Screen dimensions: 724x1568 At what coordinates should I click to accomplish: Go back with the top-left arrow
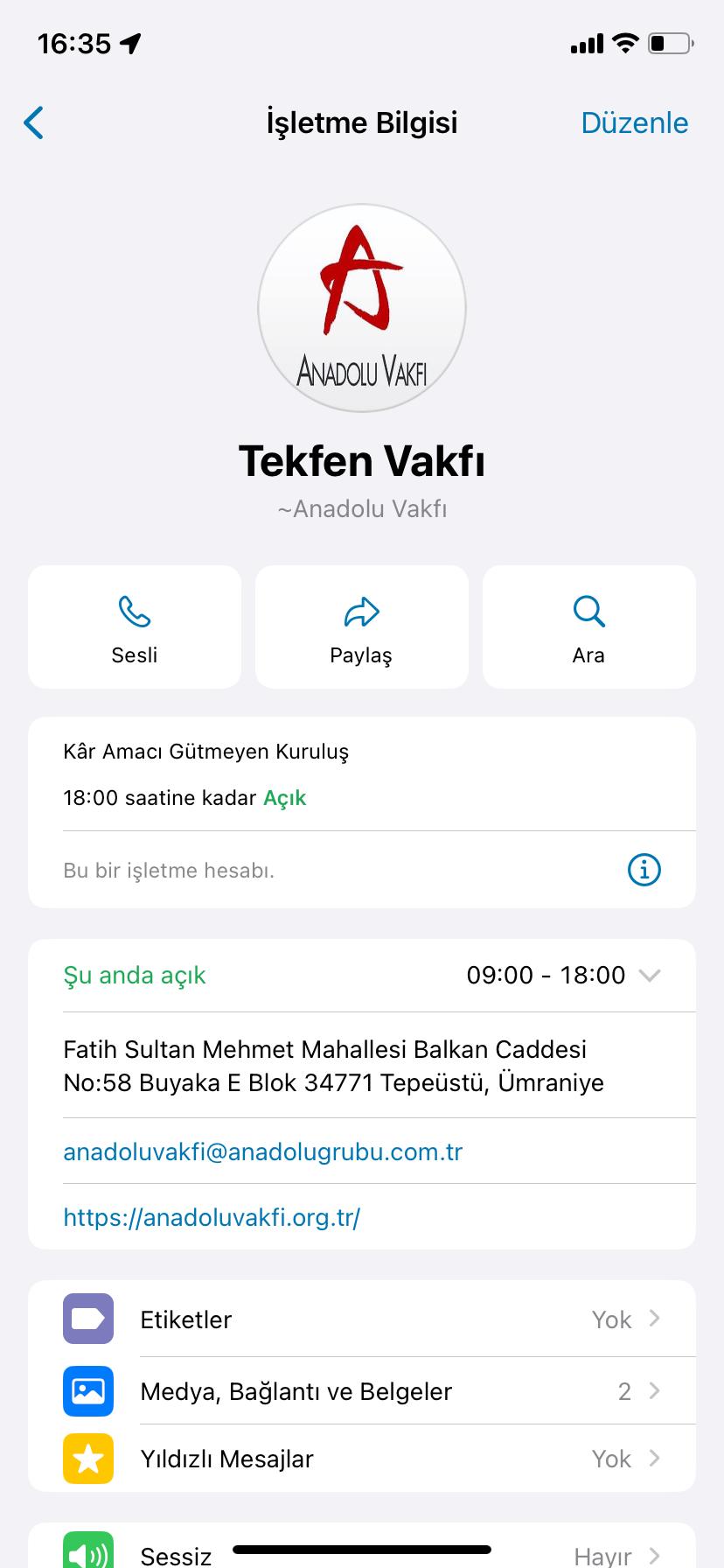[33, 122]
